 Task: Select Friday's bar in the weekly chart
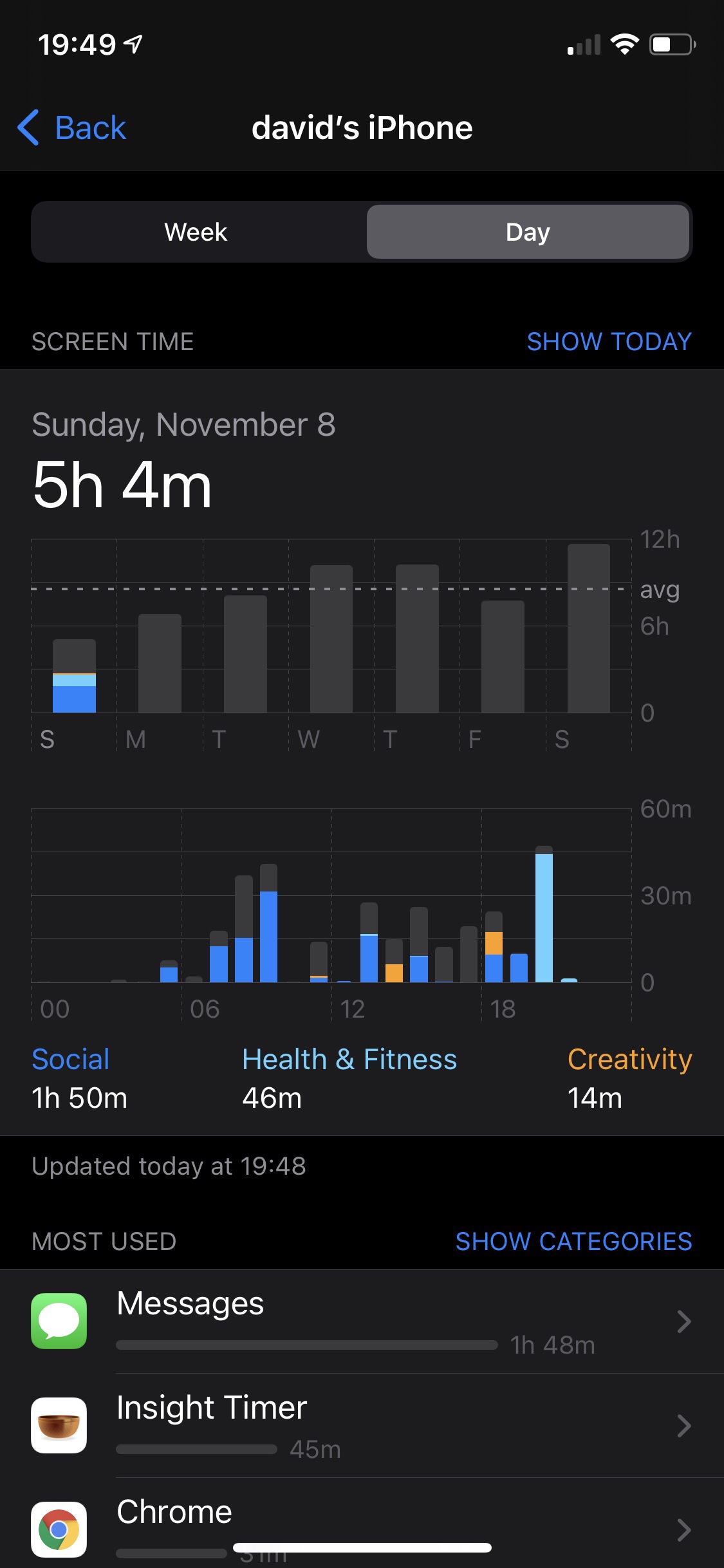[503, 657]
